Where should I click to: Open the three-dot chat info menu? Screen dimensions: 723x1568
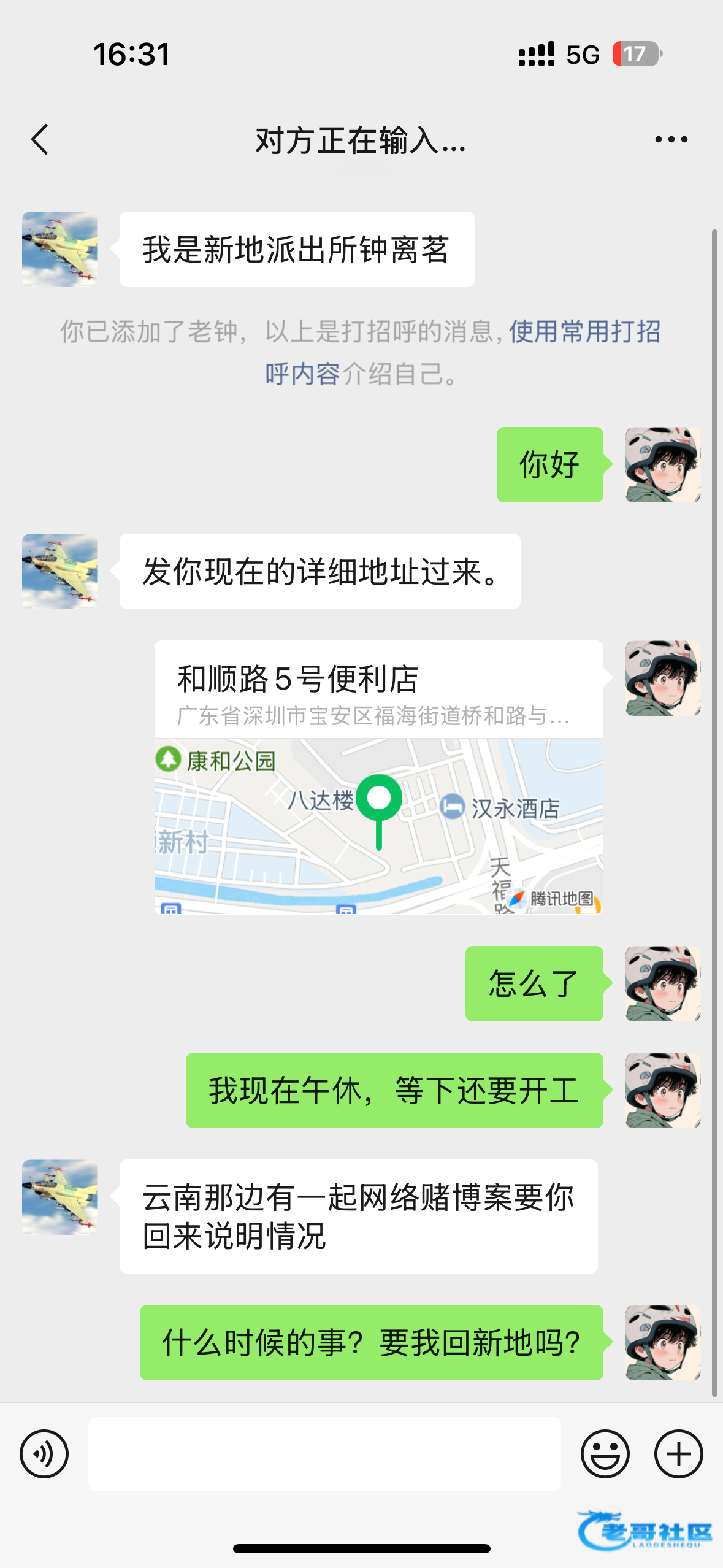pyautogui.click(x=671, y=140)
